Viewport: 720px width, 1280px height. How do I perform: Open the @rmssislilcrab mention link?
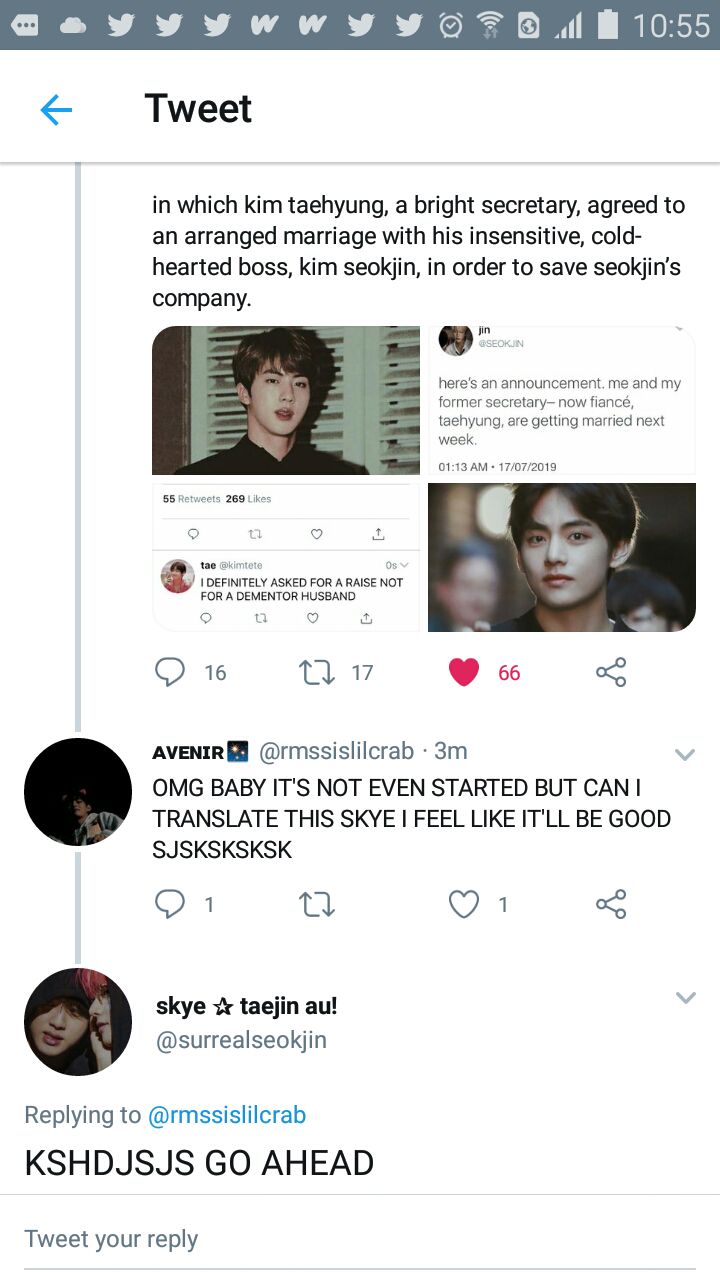pos(226,1114)
